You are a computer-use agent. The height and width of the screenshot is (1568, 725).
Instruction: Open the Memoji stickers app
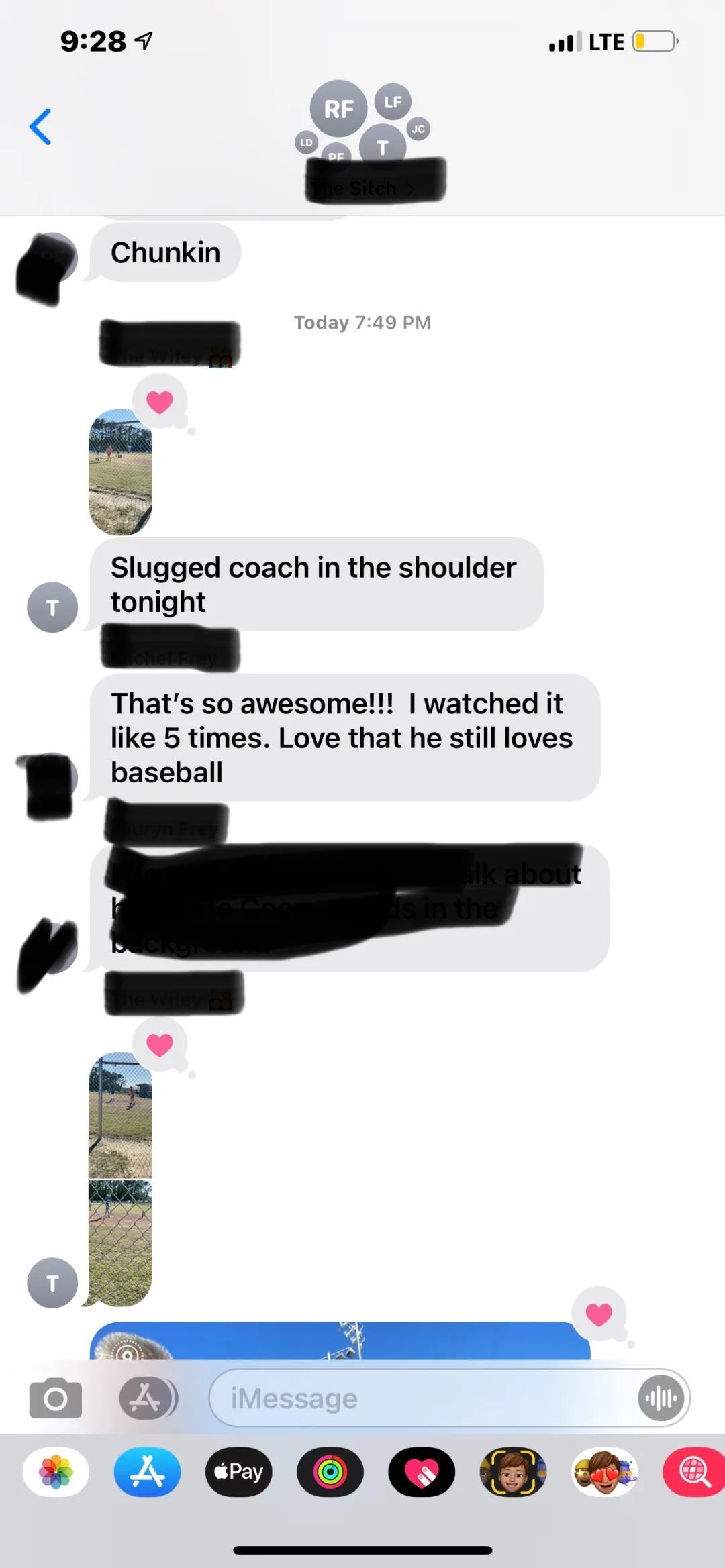(604, 1472)
